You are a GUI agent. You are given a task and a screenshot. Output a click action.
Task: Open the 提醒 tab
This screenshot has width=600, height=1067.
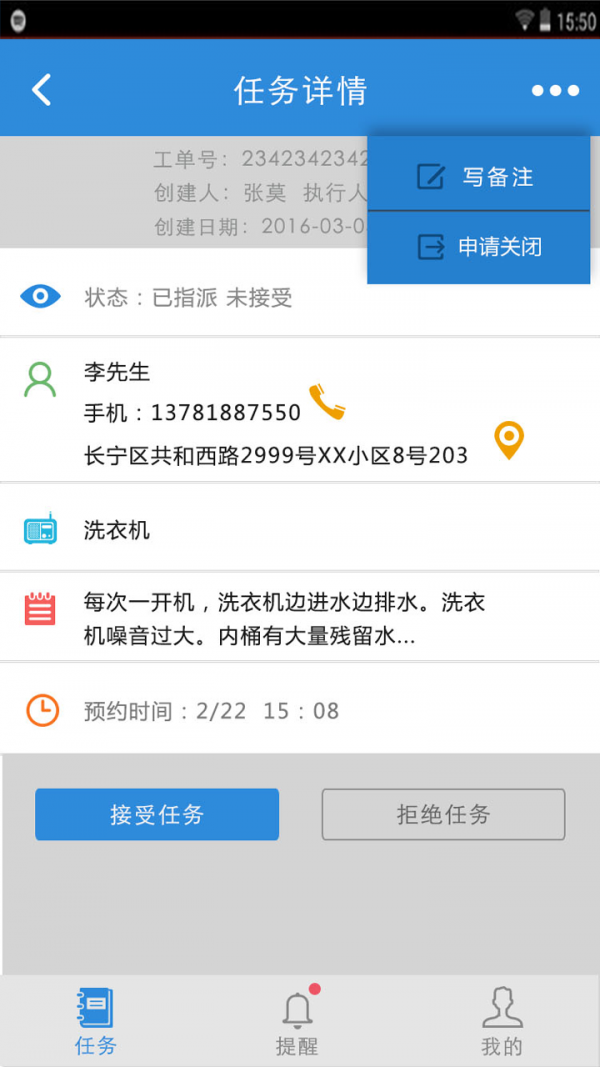(297, 1021)
